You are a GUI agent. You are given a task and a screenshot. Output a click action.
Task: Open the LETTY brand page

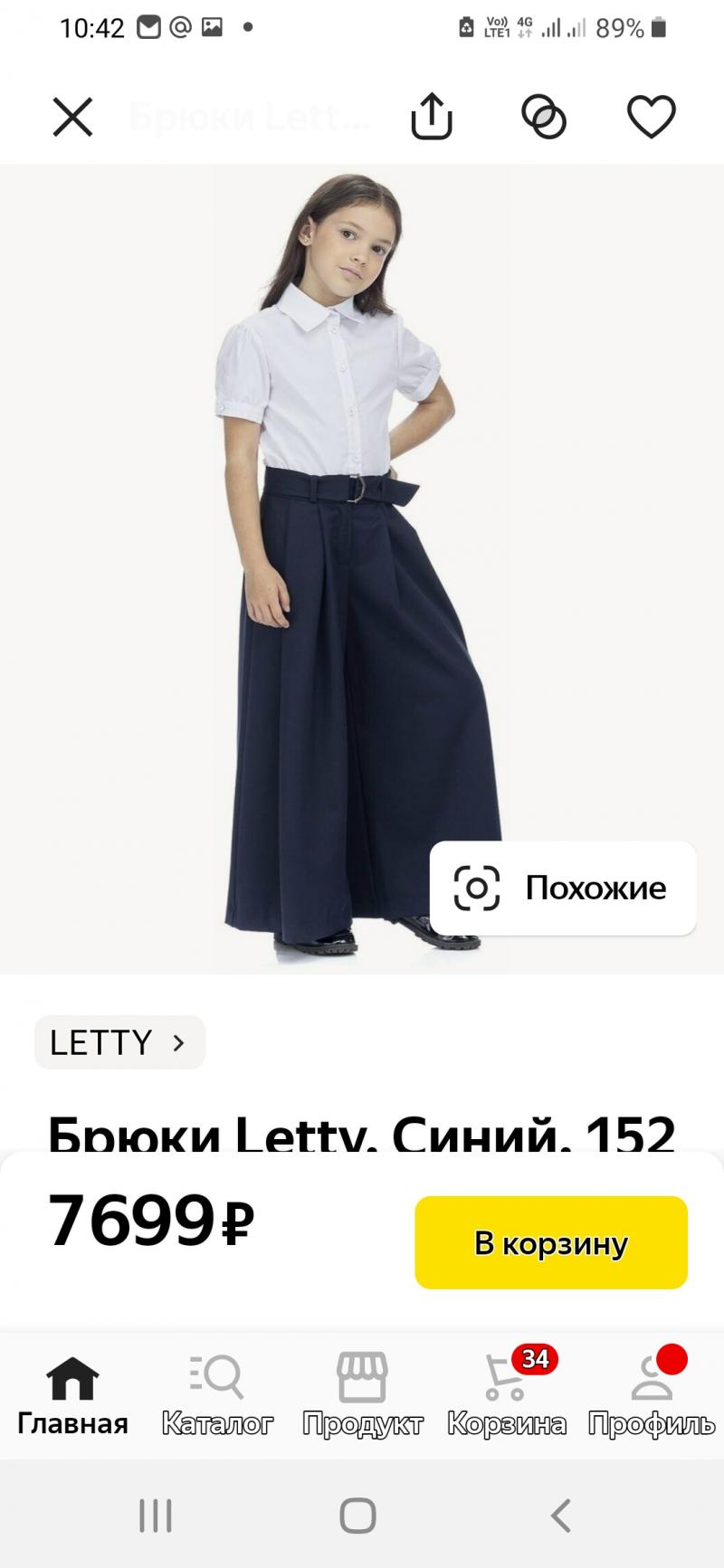pos(119,1042)
